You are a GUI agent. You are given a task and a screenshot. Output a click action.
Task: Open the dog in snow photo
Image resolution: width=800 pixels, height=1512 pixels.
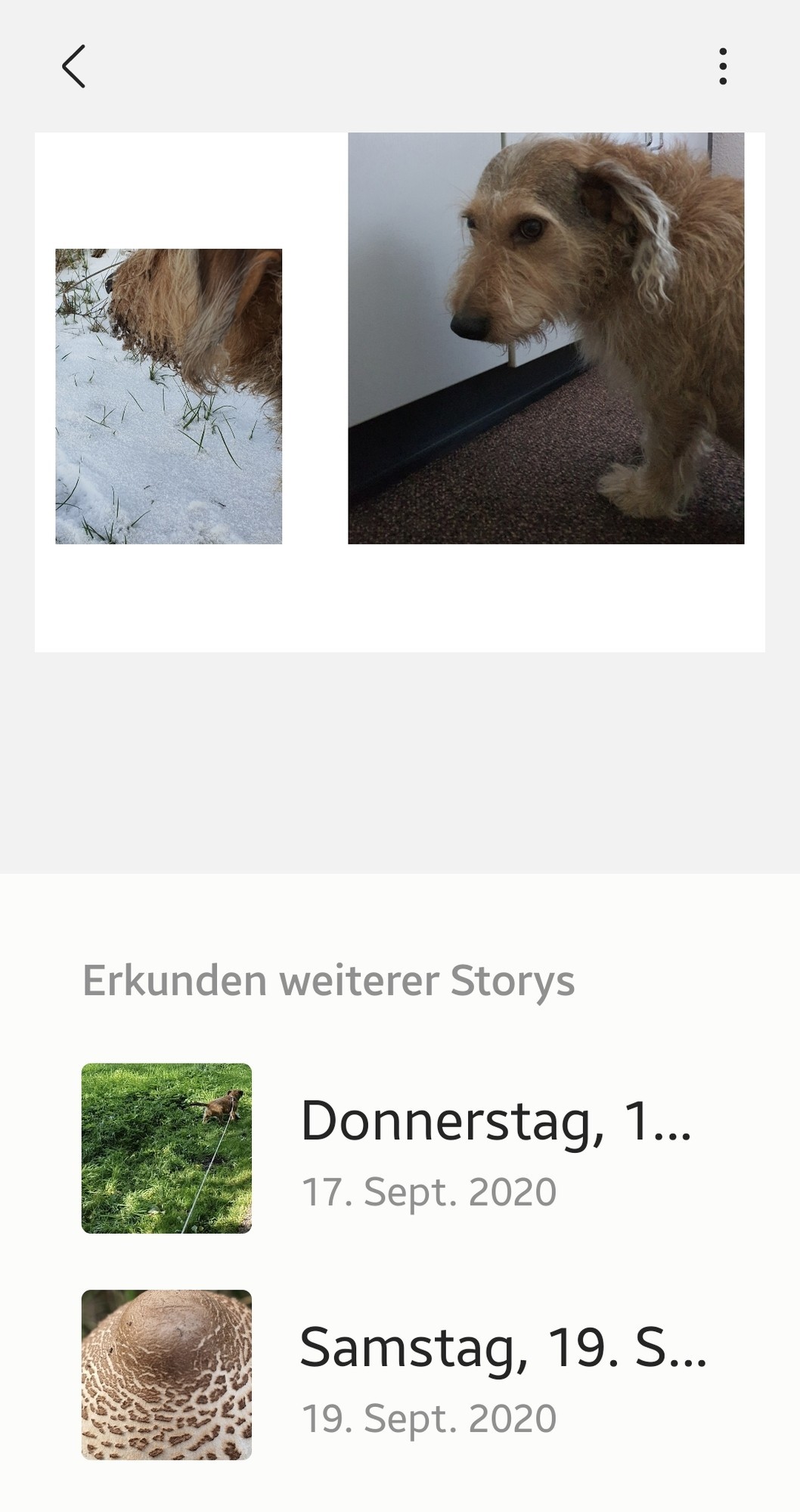click(x=169, y=396)
